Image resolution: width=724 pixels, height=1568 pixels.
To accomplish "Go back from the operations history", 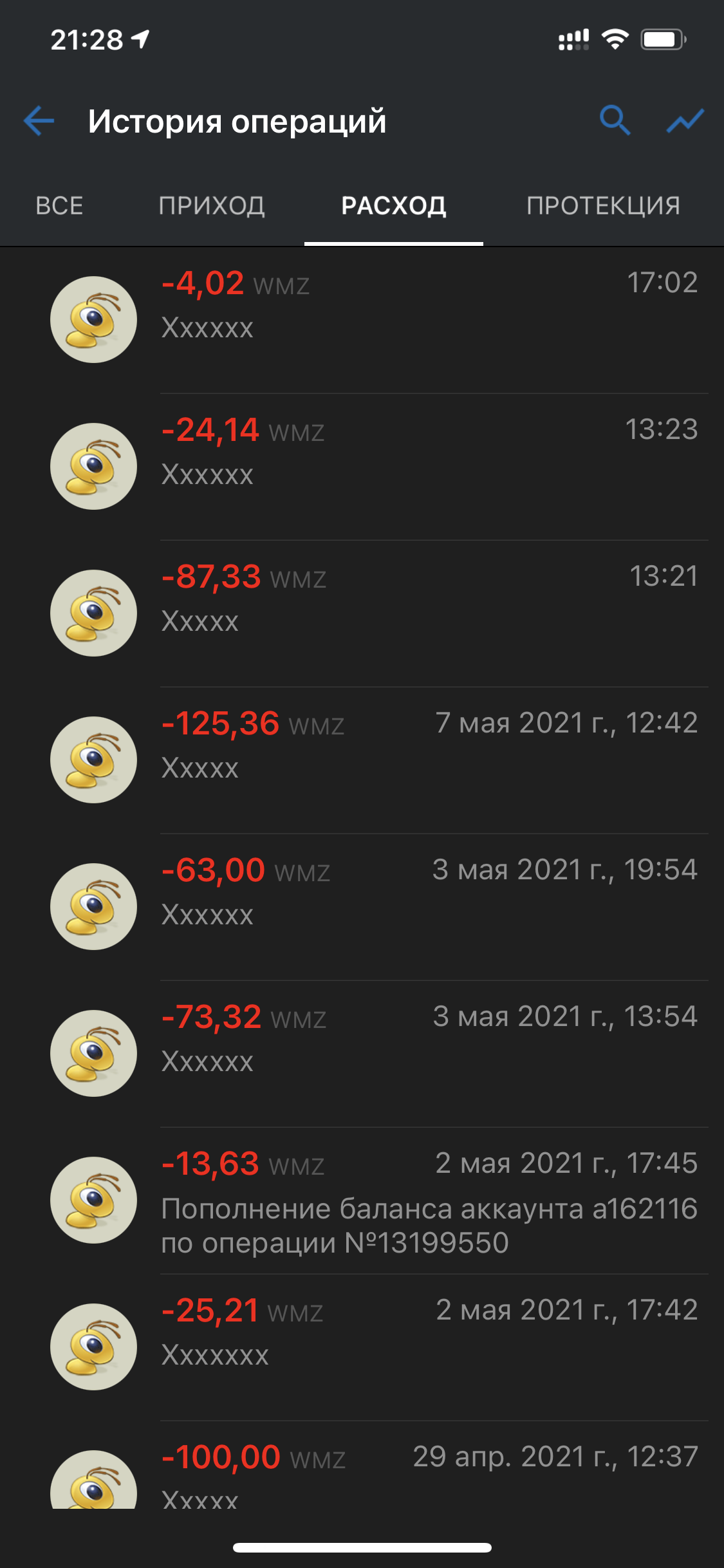I will coord(39,121).
